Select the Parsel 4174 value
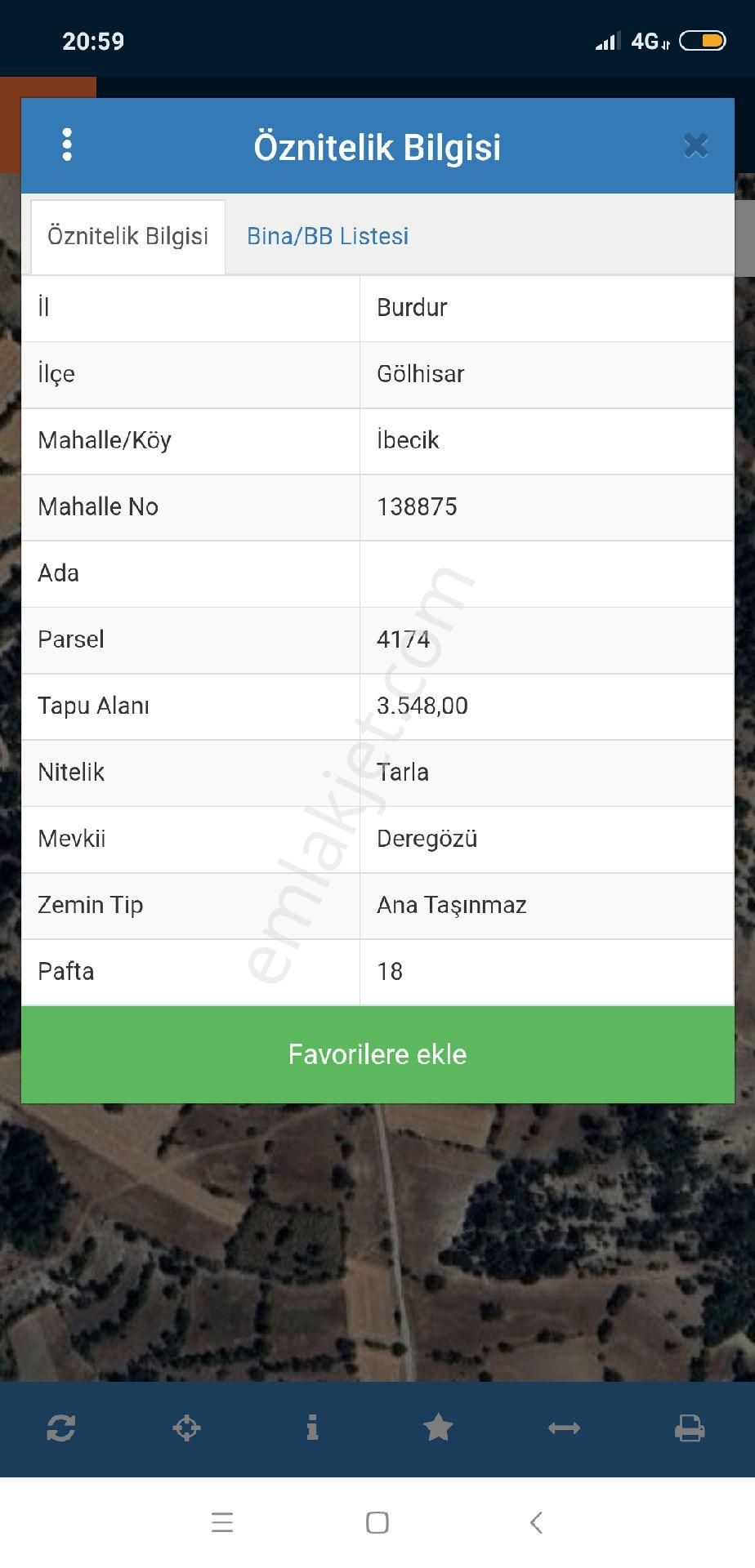The image size is (755, 1568). pyautogui.click(x=404, y=640)
